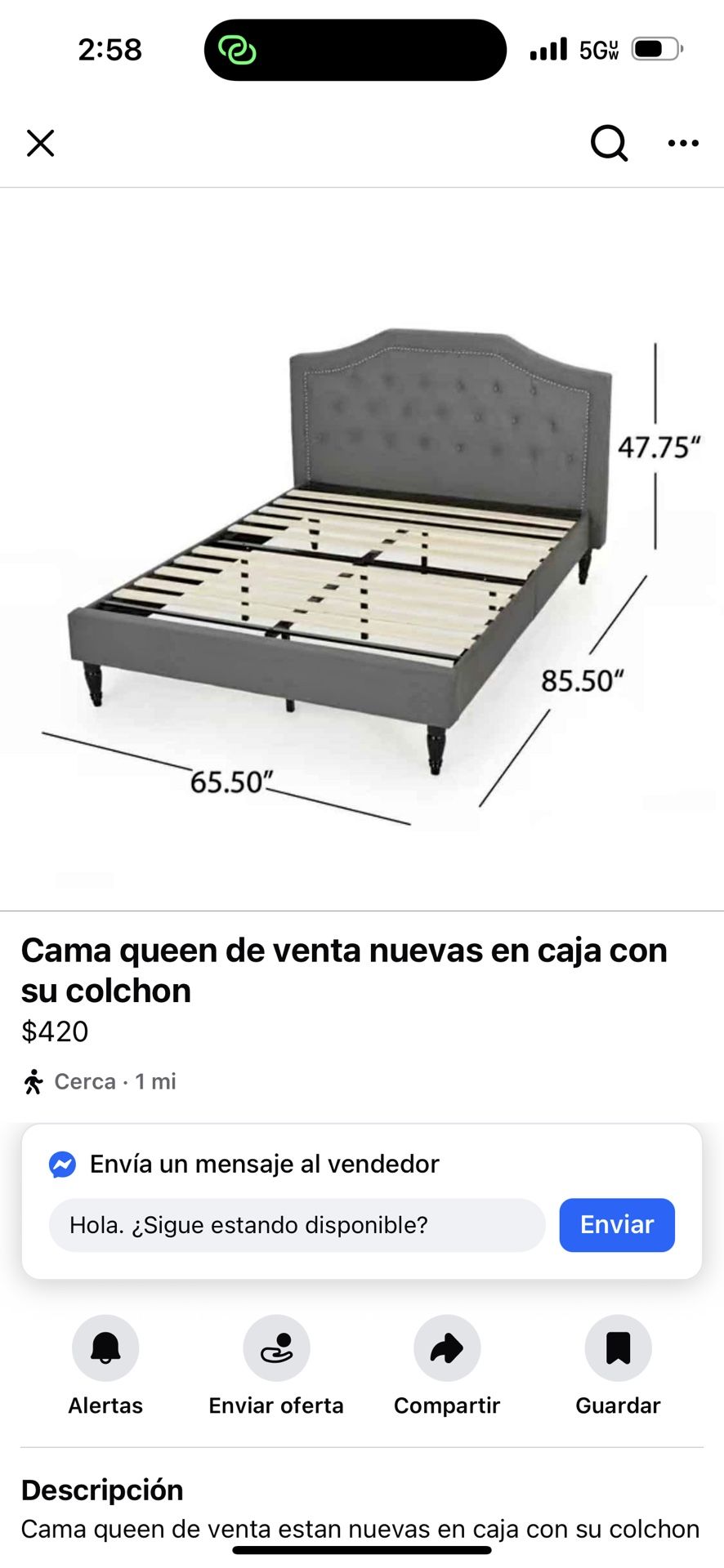This screenshot has width=724, height=1568.
Task: Tap the Dynamic Island pill at the top
Action: pos(355,49)
